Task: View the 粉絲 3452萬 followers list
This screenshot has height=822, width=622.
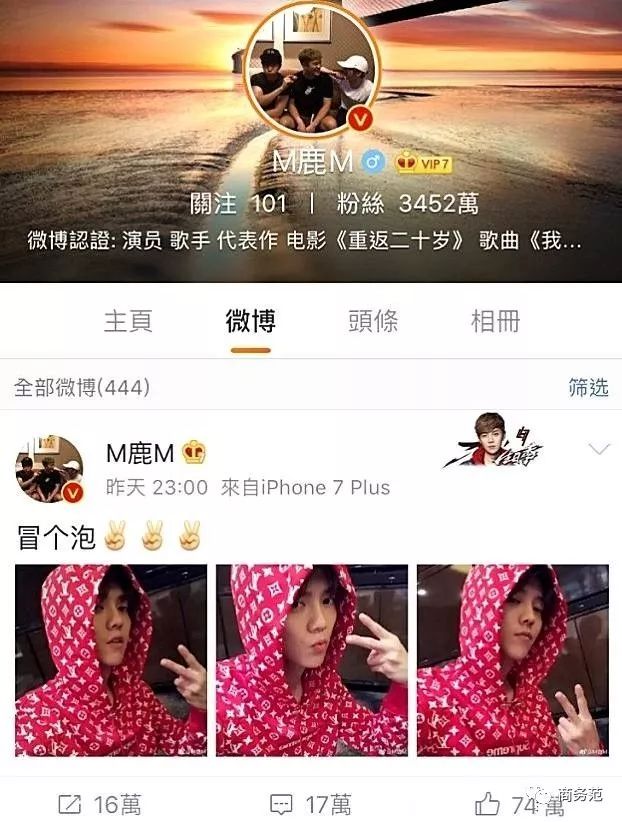Action: (407, 204)
